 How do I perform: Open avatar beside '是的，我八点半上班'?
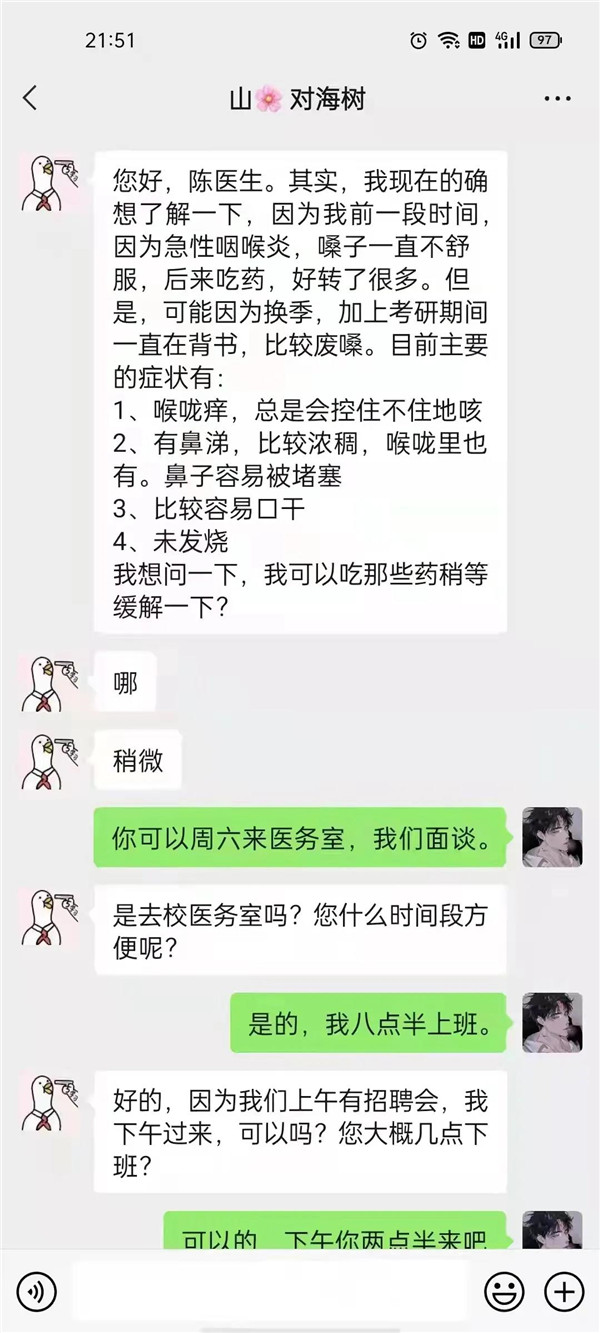pyautogui.click(x=552, y=1022)
